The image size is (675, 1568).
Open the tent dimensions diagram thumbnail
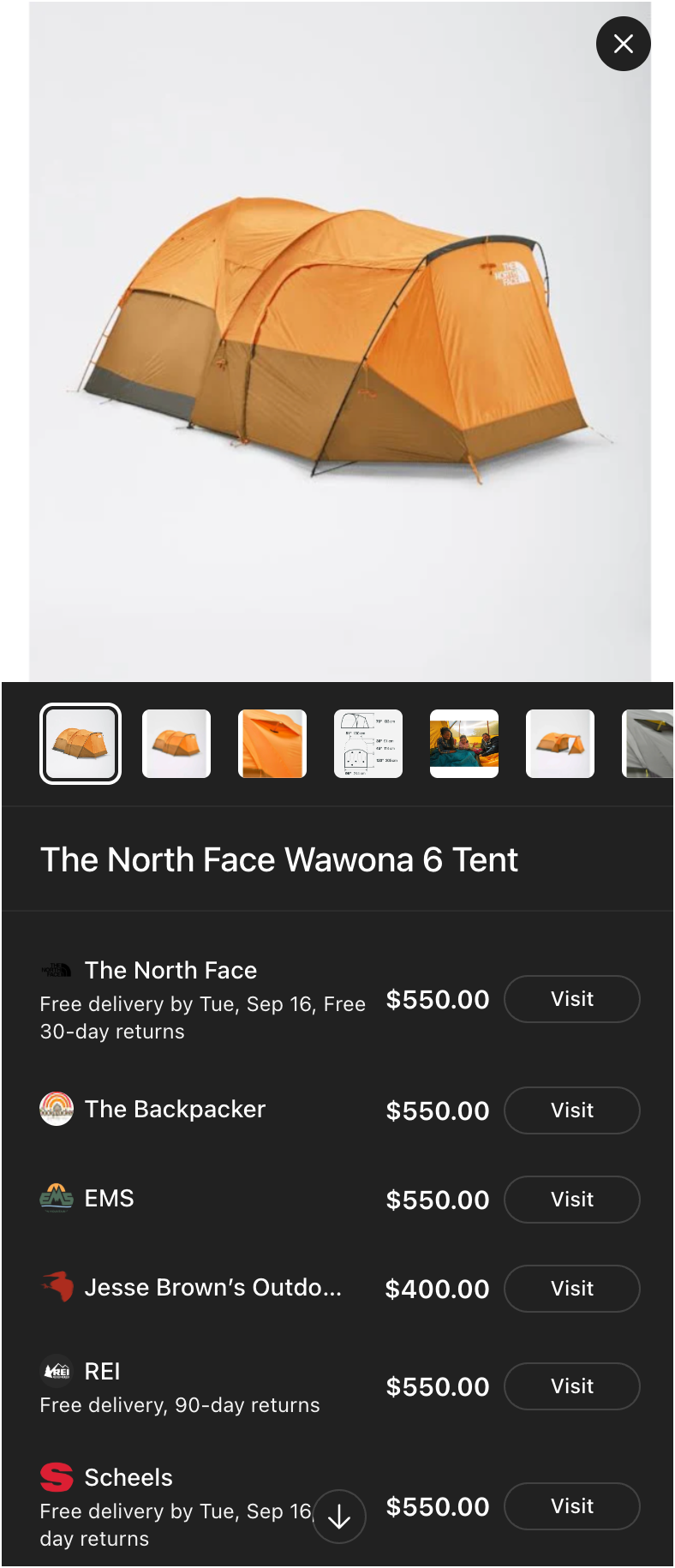(x=368, y=744)
